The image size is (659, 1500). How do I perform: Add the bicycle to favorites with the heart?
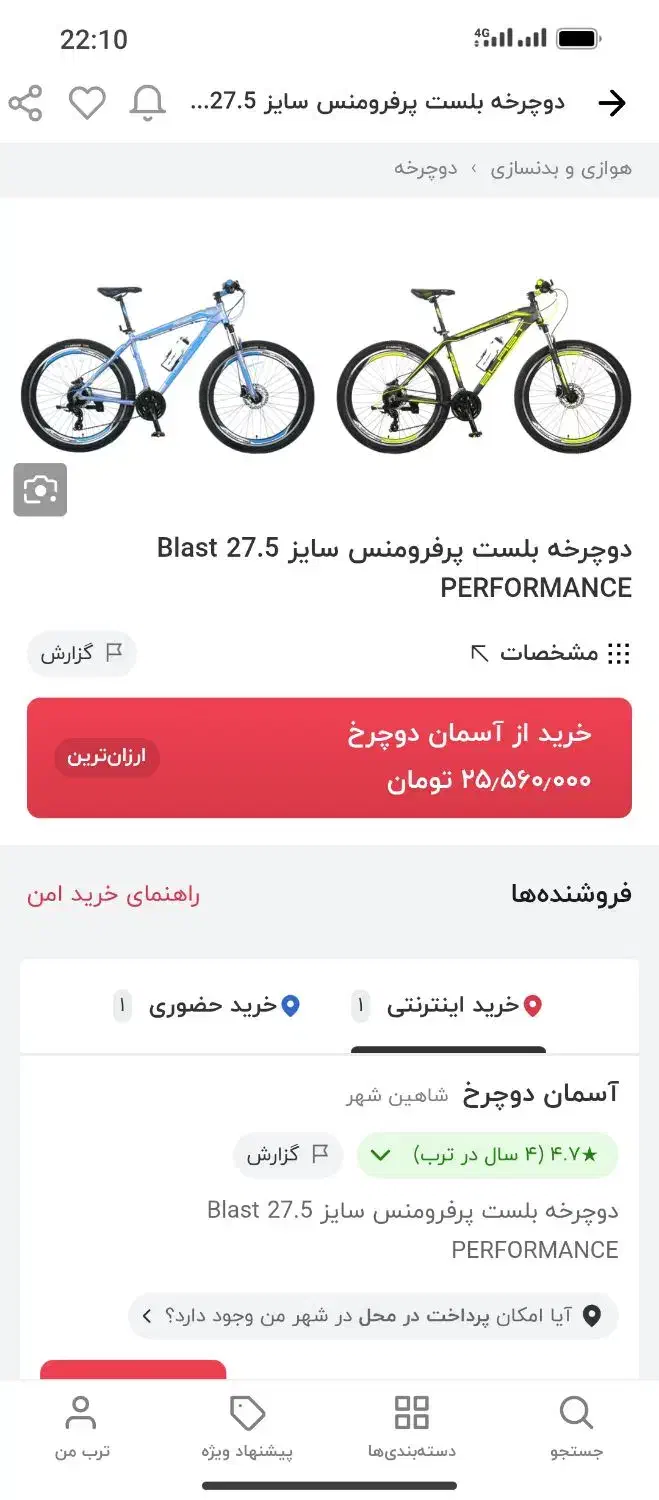(87, 103)
